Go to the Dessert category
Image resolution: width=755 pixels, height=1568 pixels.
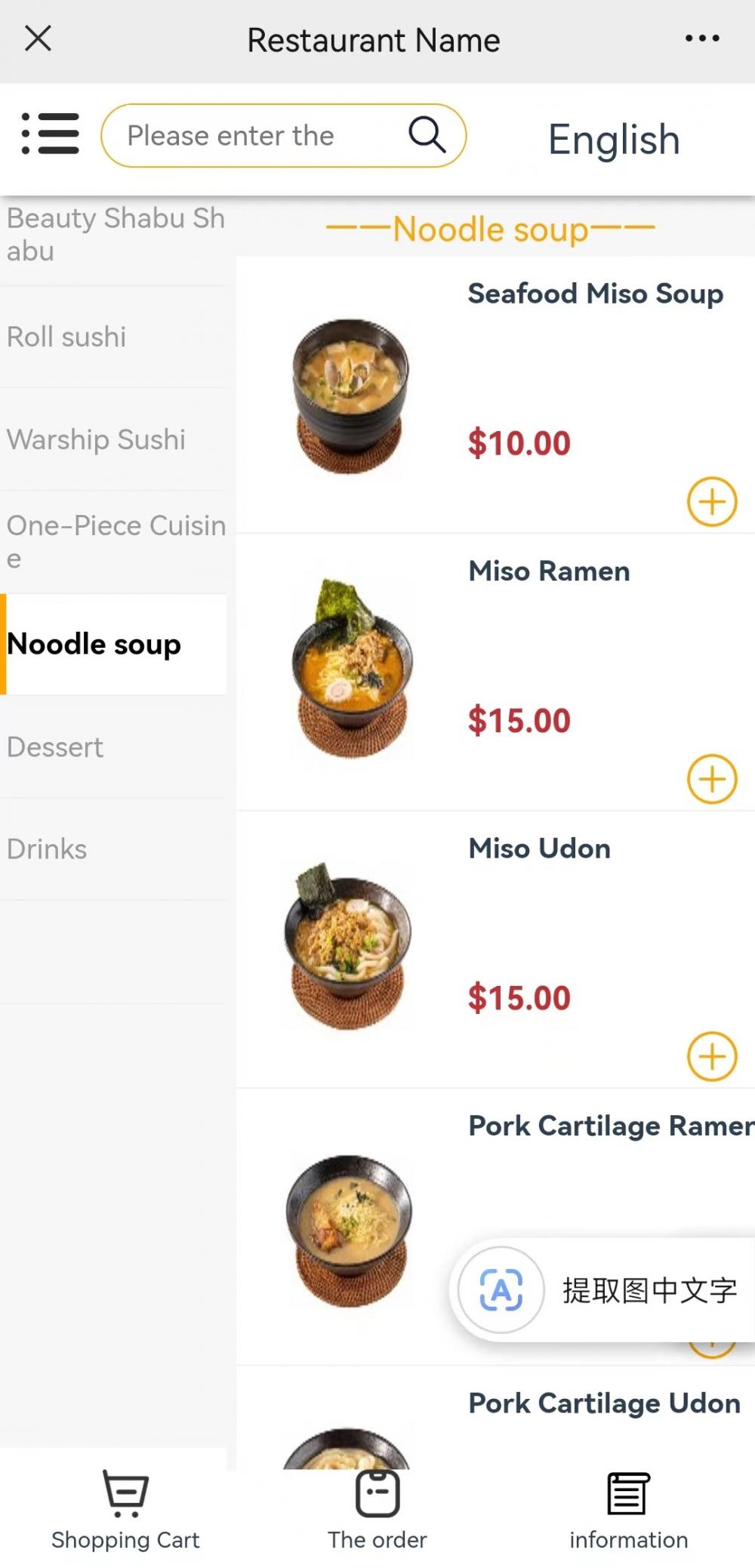115,747
